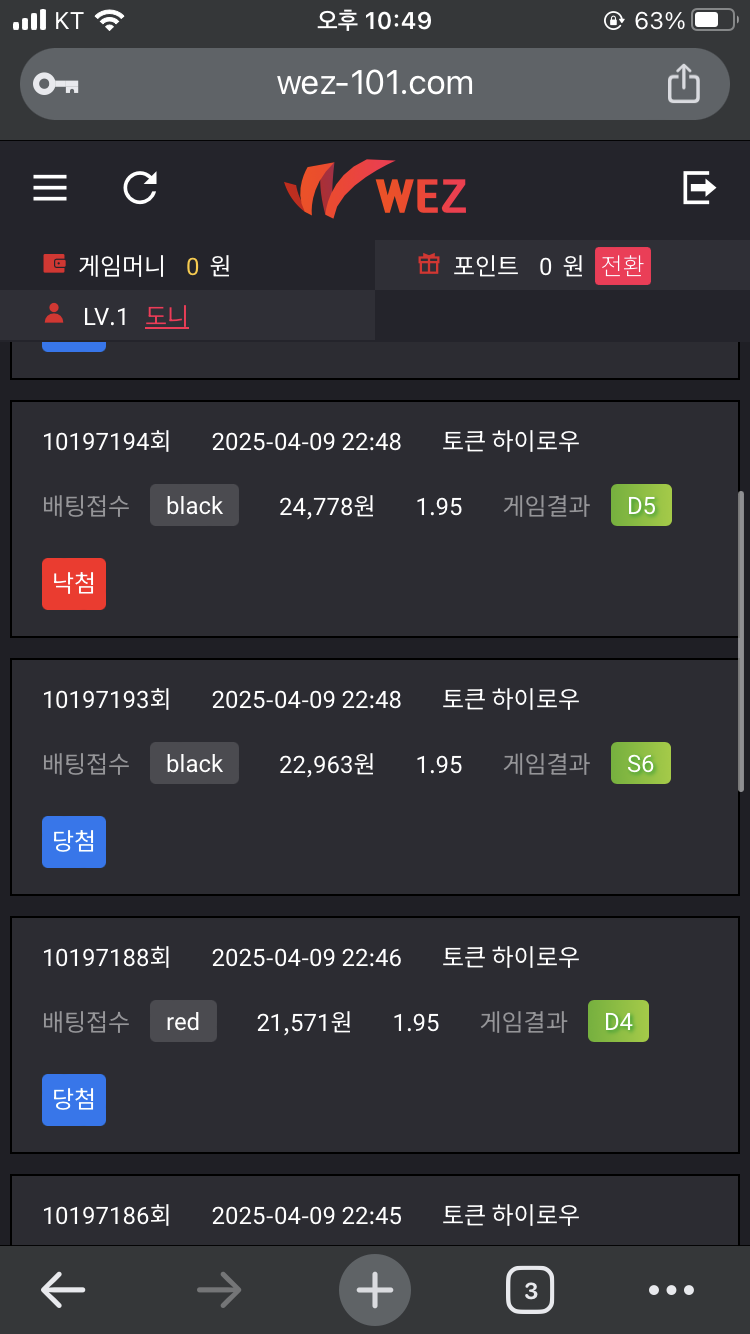Tap the wez-101.com address field
The image size is (750, 1334).
(x=374, y=83)
